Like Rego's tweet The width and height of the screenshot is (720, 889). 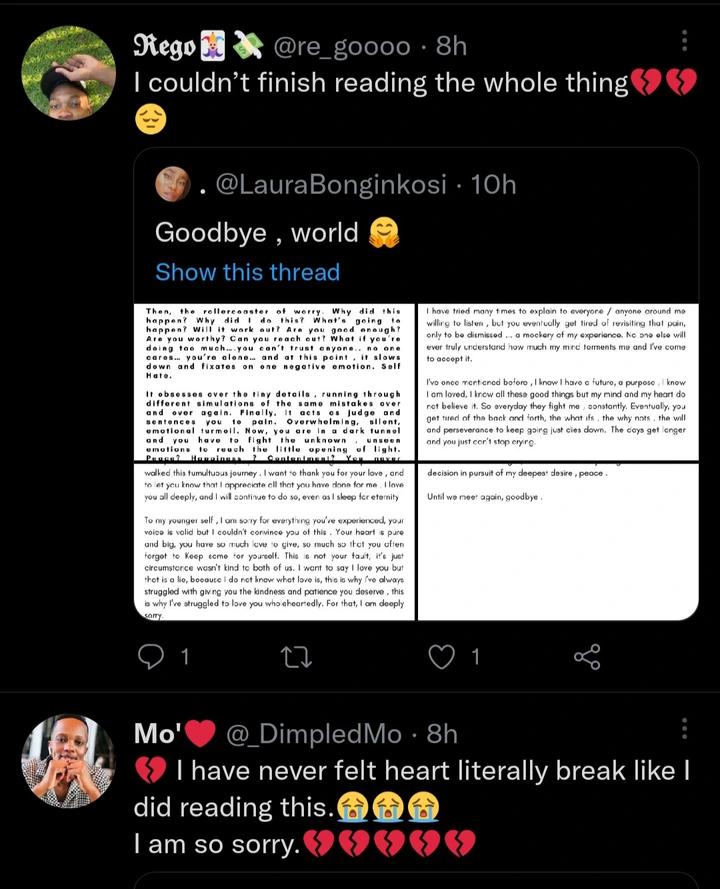pos(442,656)
